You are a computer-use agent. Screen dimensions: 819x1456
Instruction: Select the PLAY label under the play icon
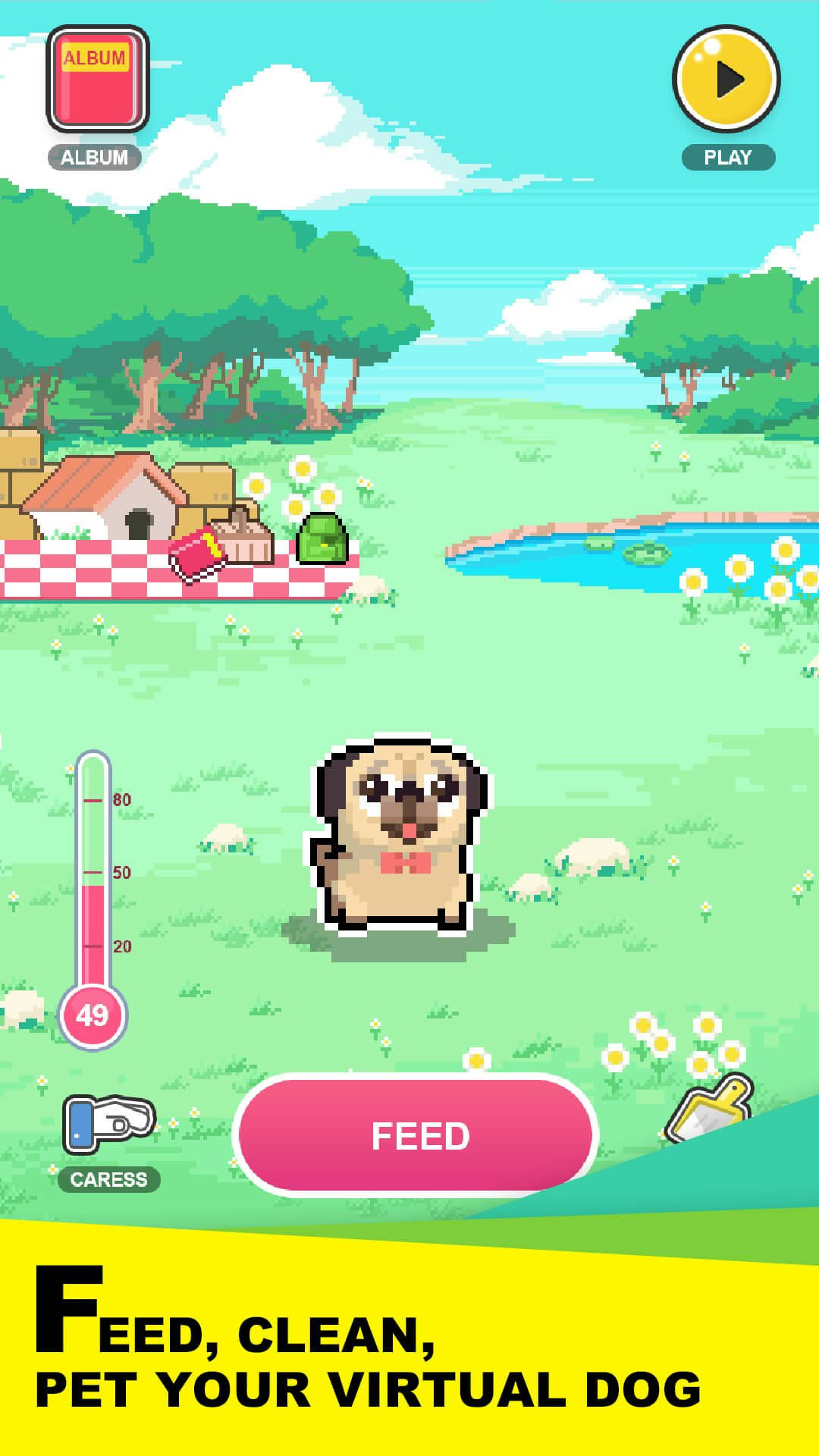click(x=728, y=157)
